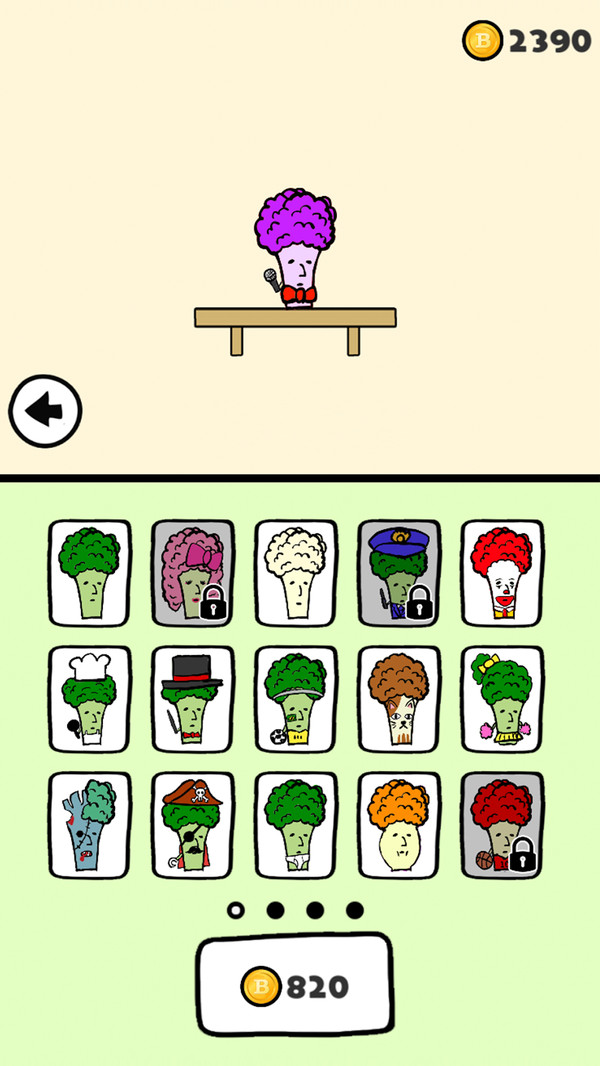
Task: Choose the top hat magician broccoli
Action: click(x=193, y=699)
